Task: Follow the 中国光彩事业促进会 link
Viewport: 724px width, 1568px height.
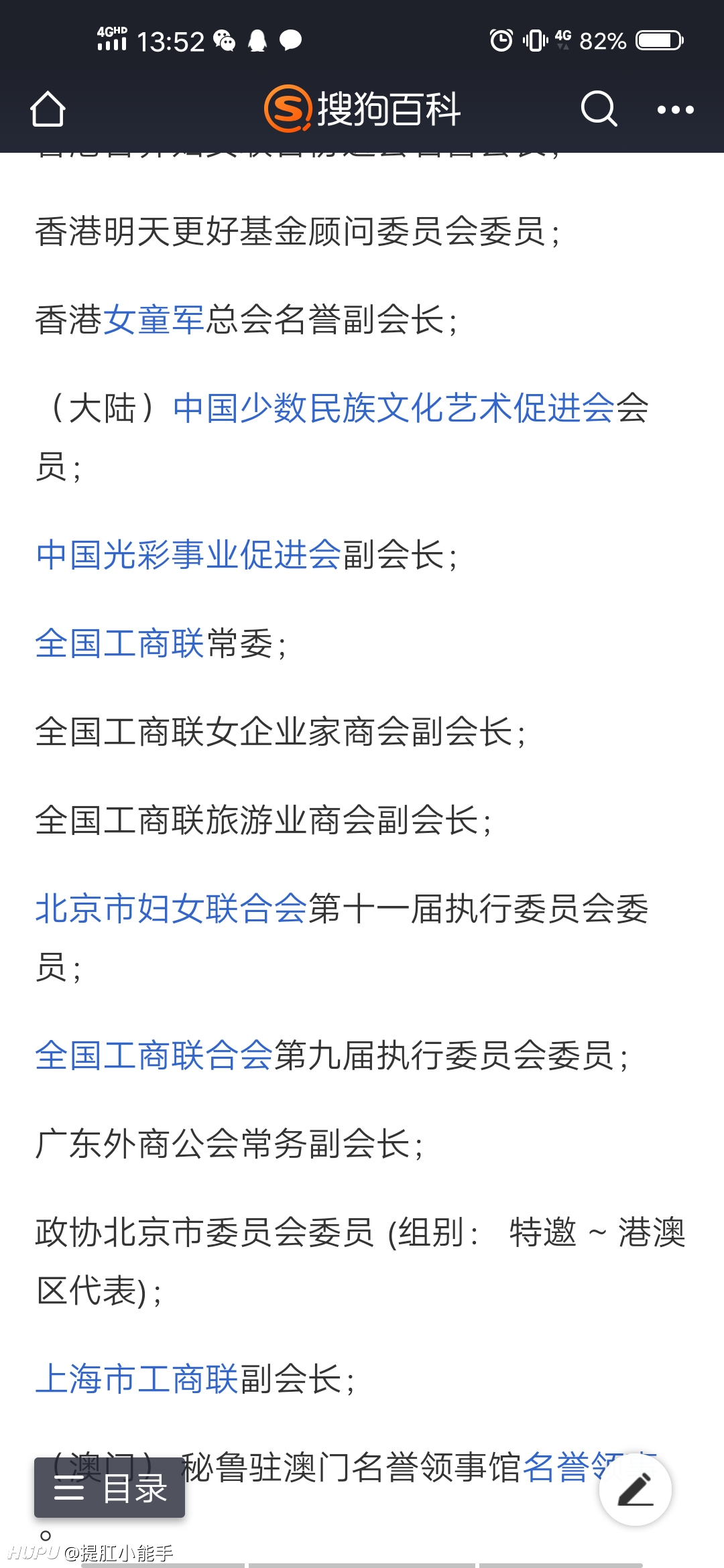Action: tap(188, 555)
